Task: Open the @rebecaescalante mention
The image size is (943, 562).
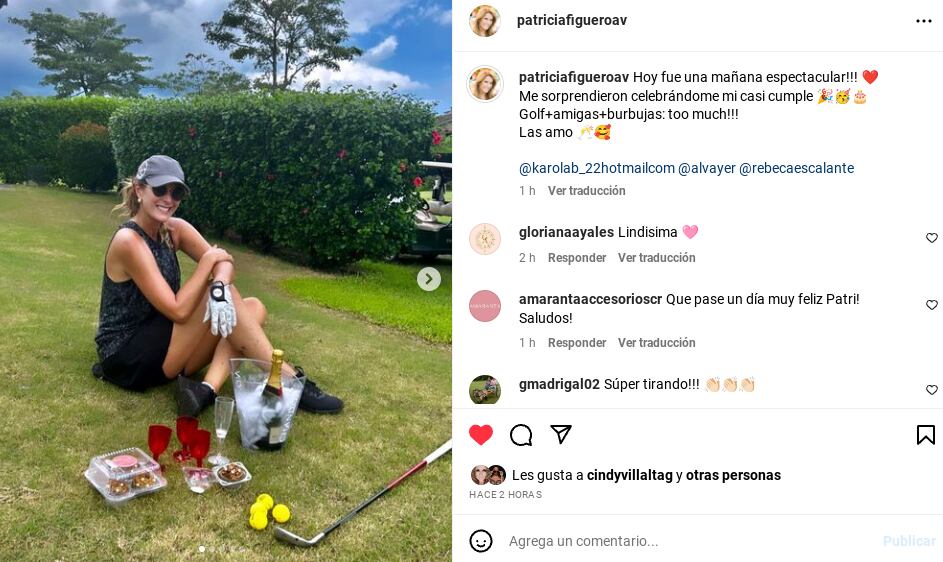Action: [796, 168]
